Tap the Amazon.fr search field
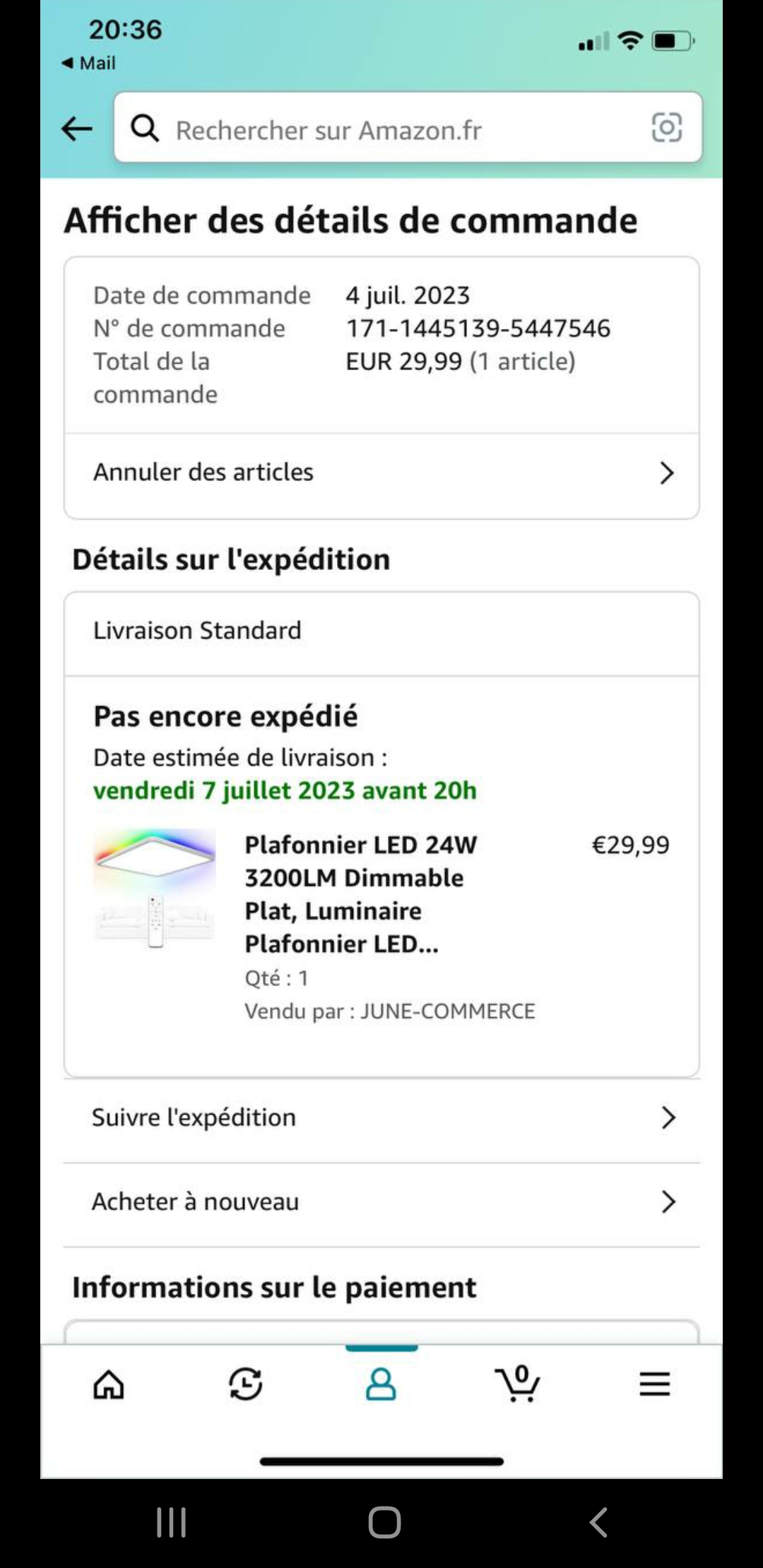763x1568 pixels. pos(381,130)
